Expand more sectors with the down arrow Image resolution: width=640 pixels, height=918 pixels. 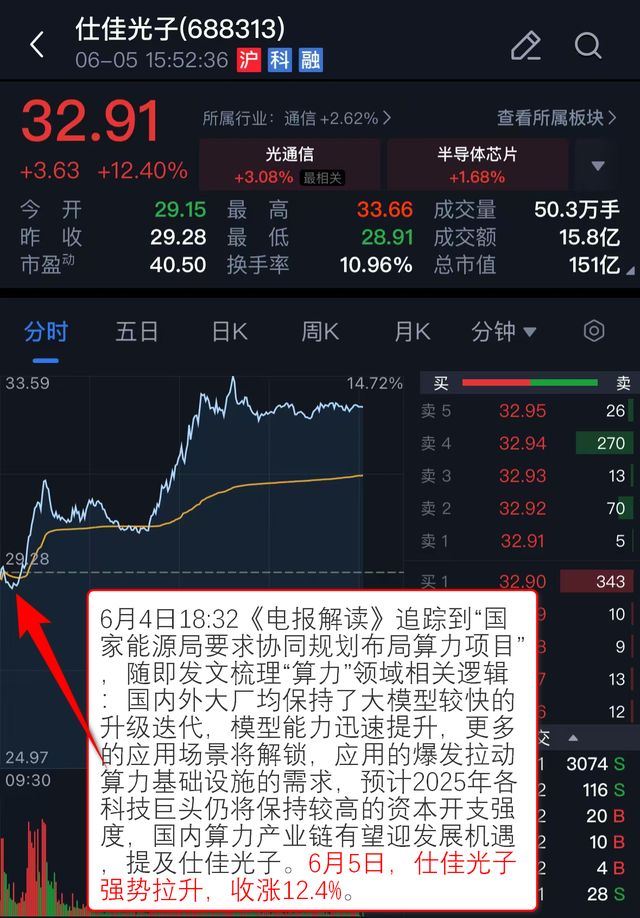point(598,166)
